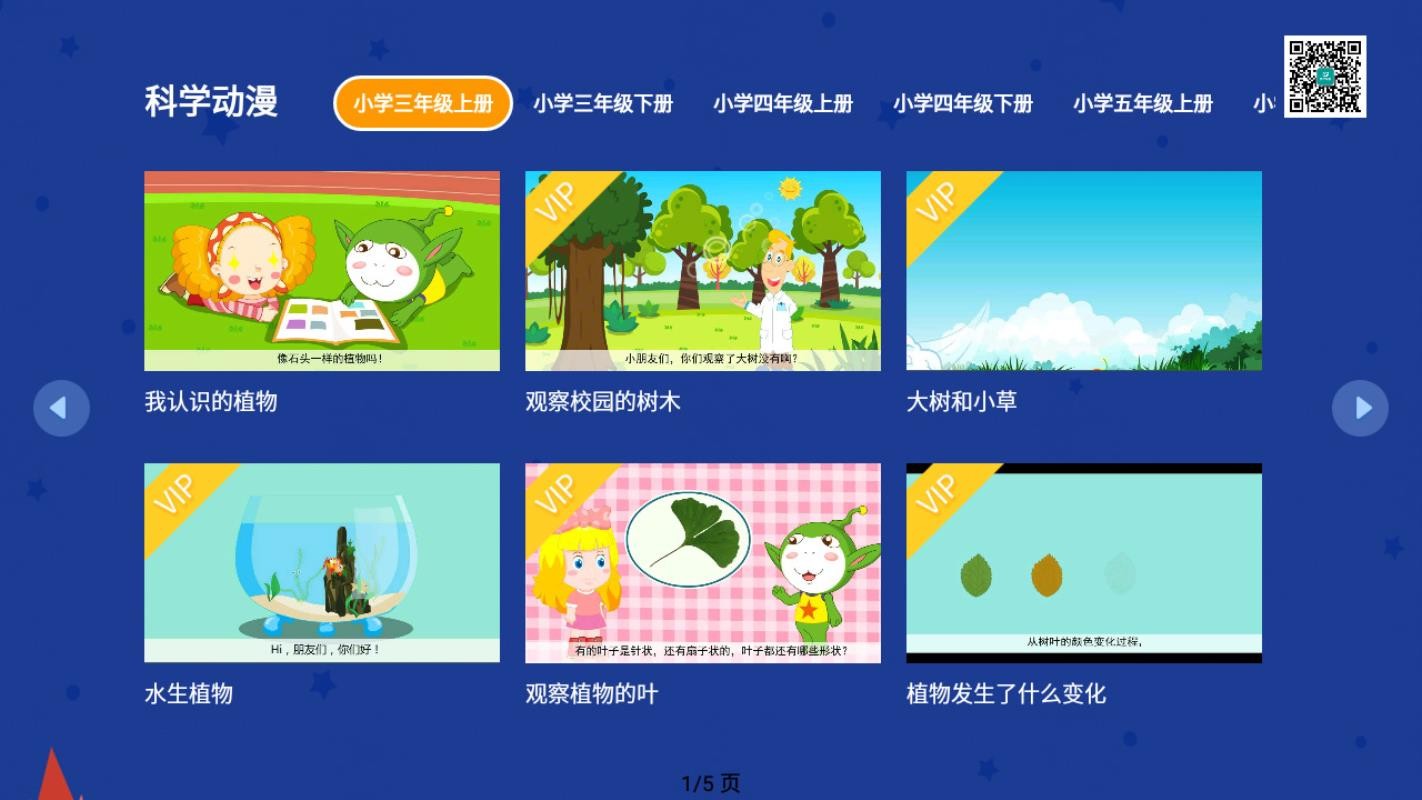
Task: Play the 植物发生了什么变化 video
Action: click(x=1084, y=563)
